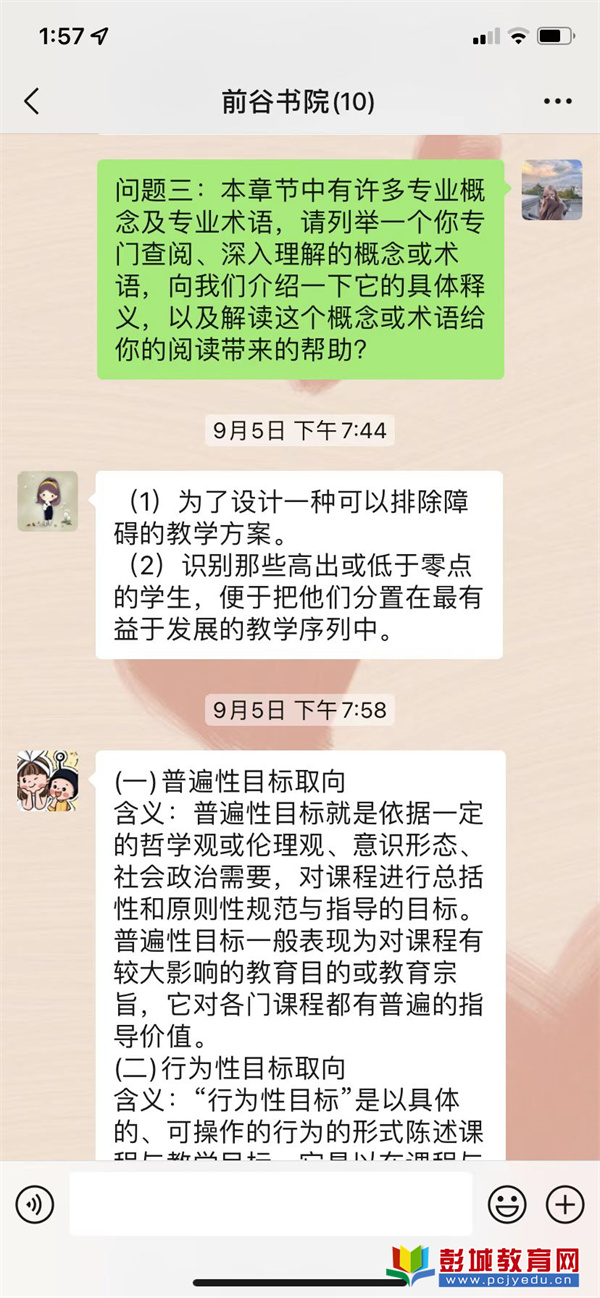Open the plus attachments menu
Image resolution: width=600 pixels, height=1298 pixels.
pyautogui.click(x=565, y=1204)
